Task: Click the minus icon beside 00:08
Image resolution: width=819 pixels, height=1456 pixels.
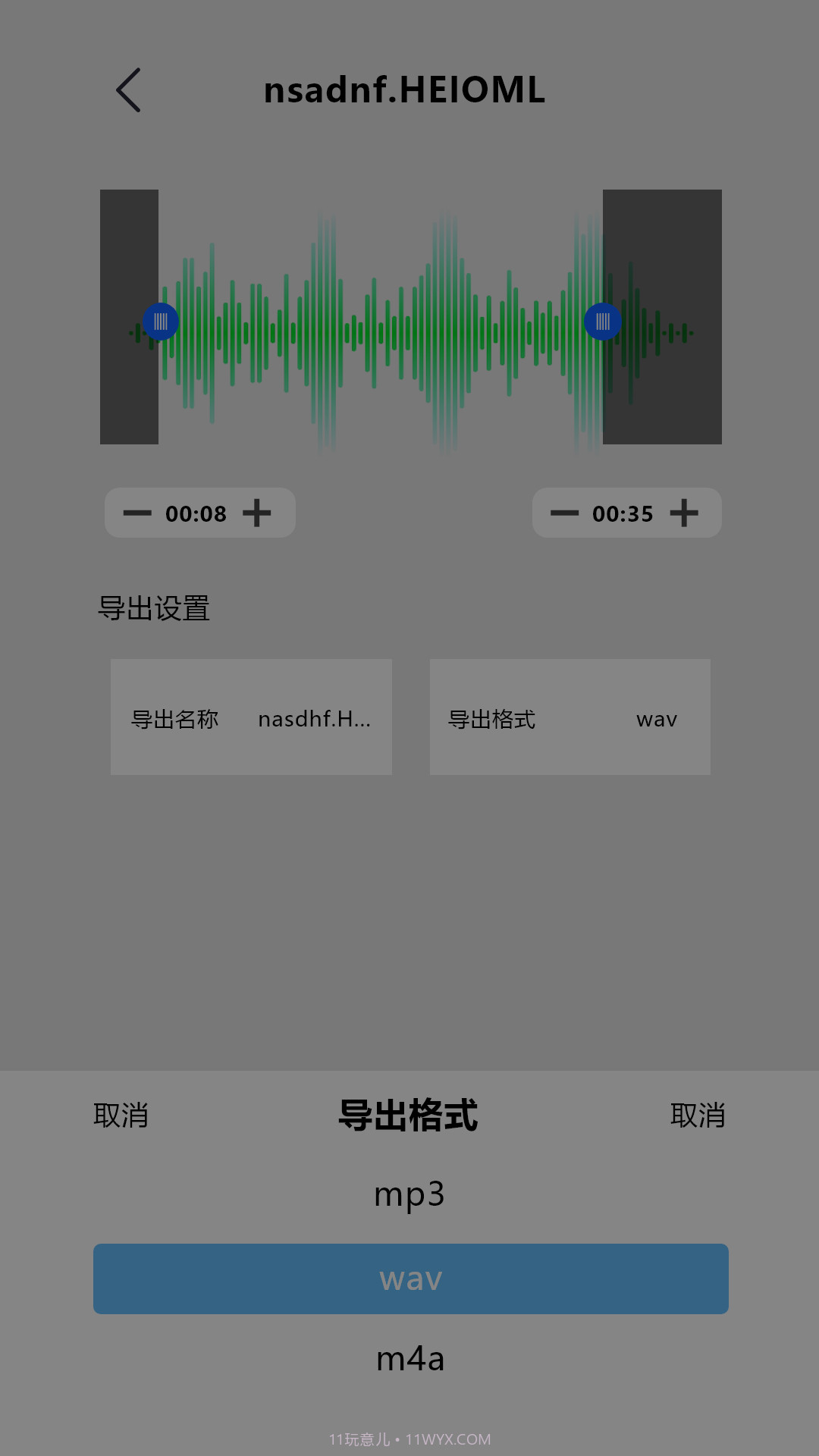Action: pyautogui.click(x=139, y=513)
